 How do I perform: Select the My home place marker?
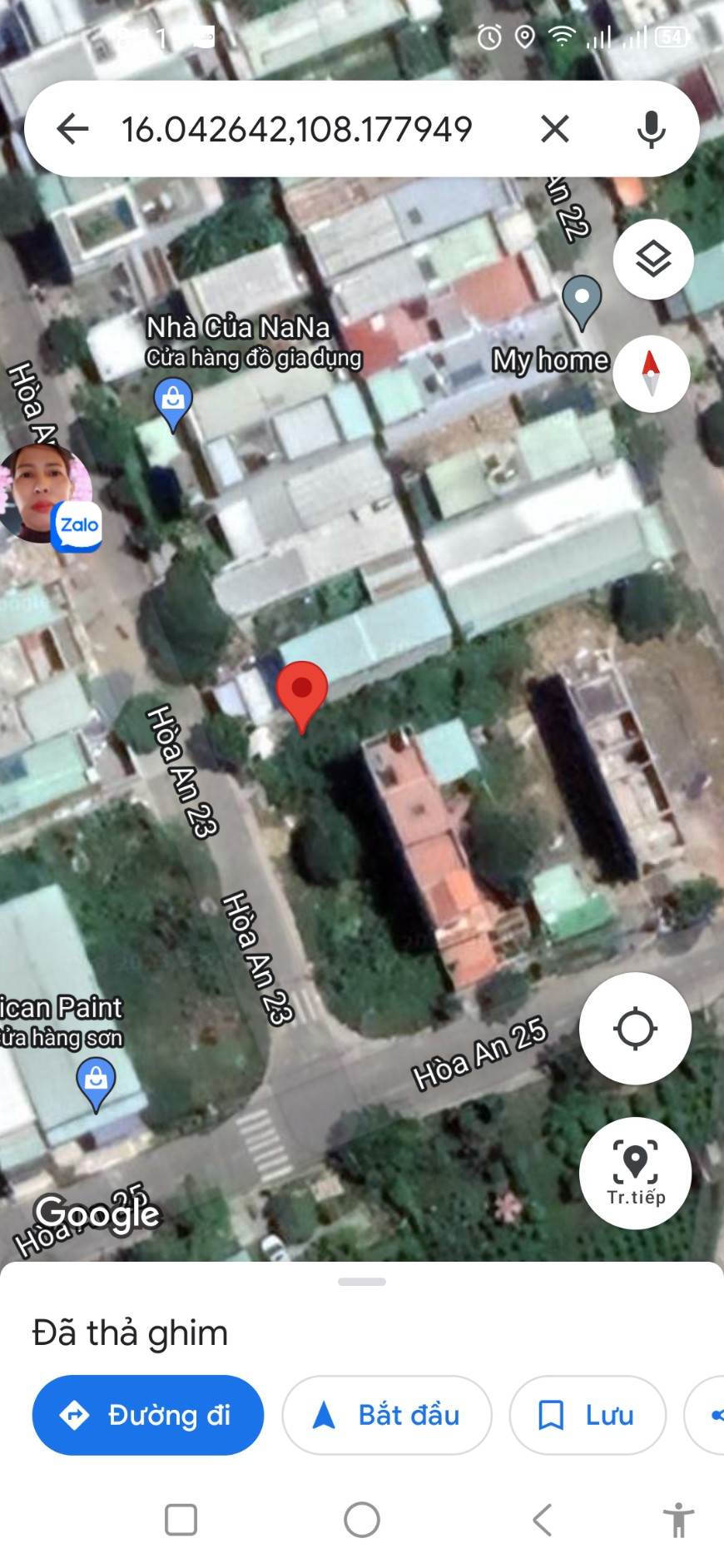tap(582, 302)
